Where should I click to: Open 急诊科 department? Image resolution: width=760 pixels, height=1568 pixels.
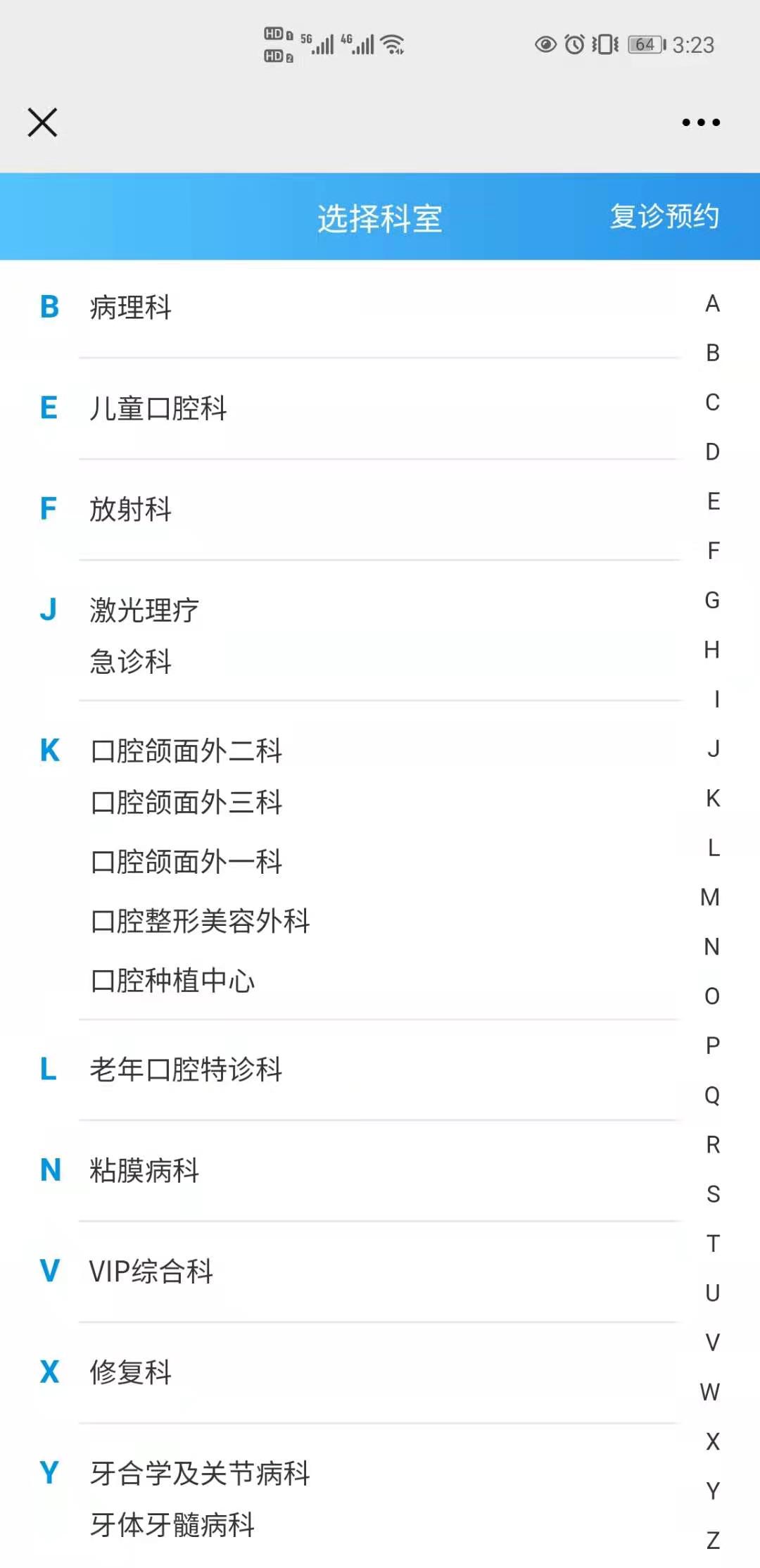130,661
